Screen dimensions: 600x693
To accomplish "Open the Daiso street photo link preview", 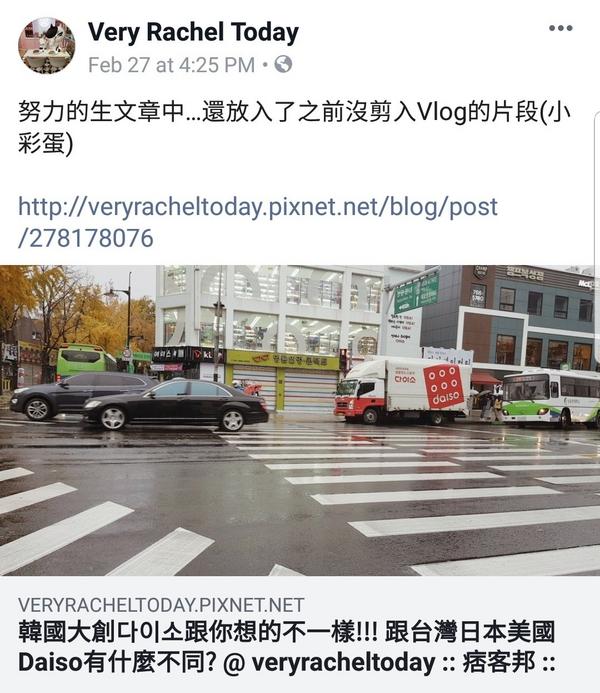I will pos(300,420).
